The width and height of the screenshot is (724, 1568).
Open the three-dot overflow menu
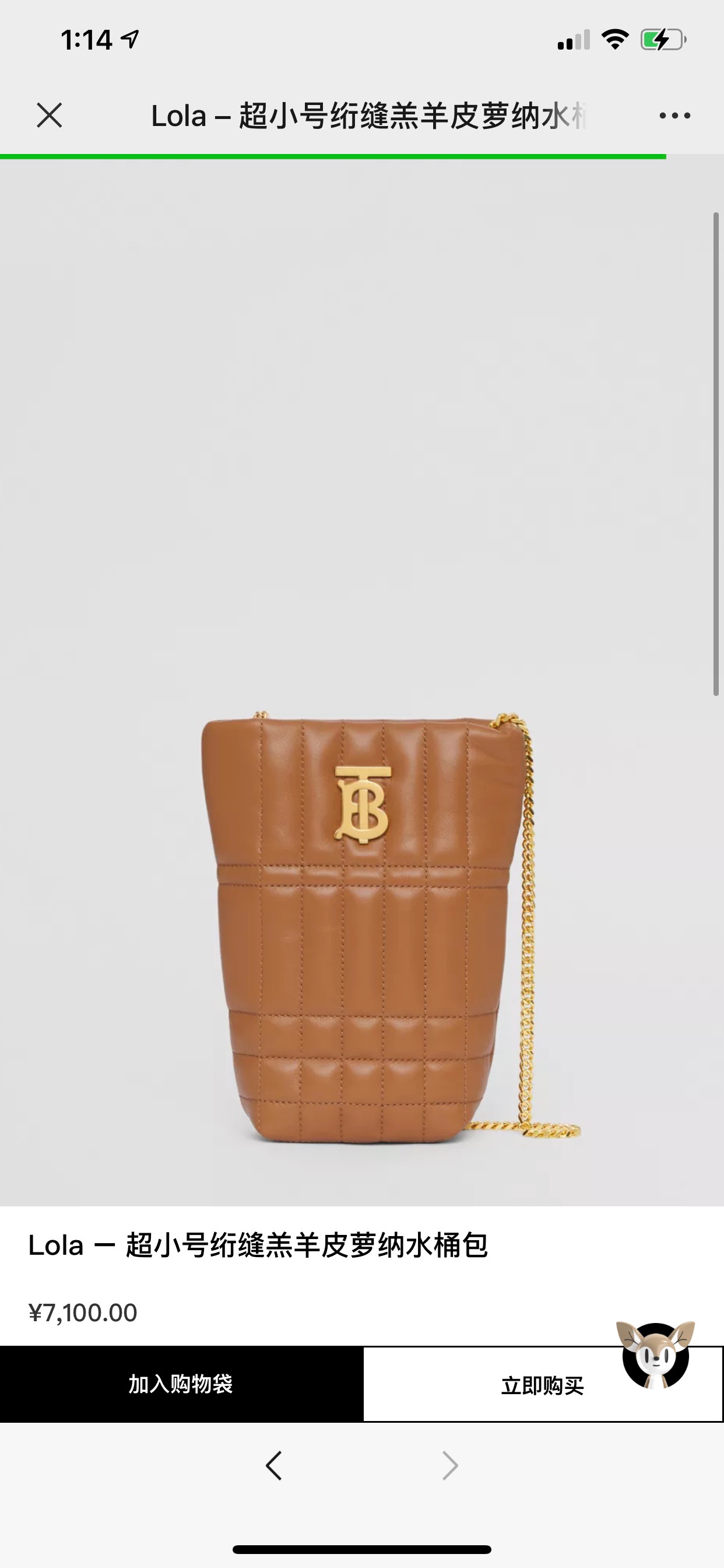coord(674,115)
